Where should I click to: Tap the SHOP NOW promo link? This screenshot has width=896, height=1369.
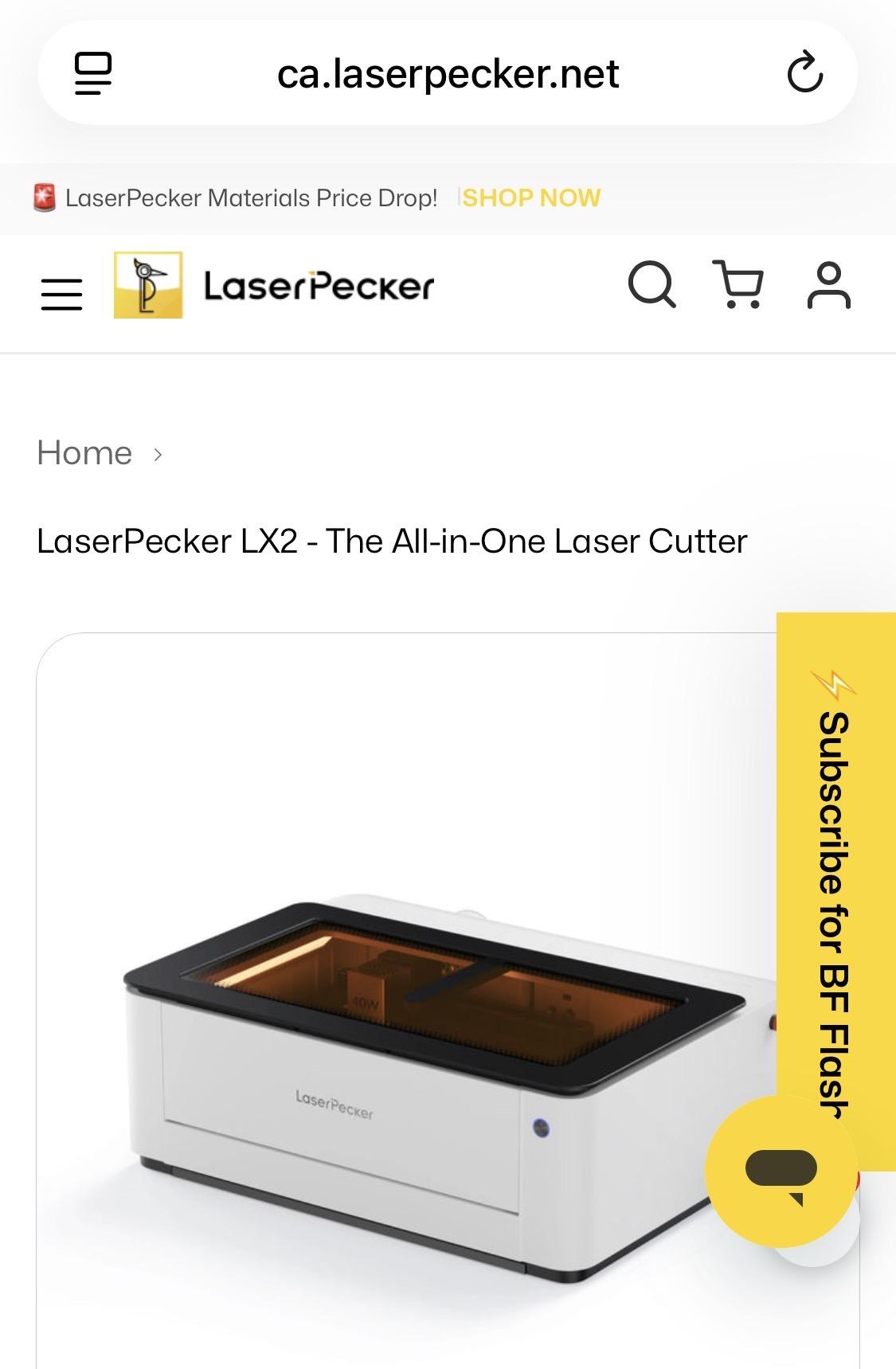tap(531, 198)
